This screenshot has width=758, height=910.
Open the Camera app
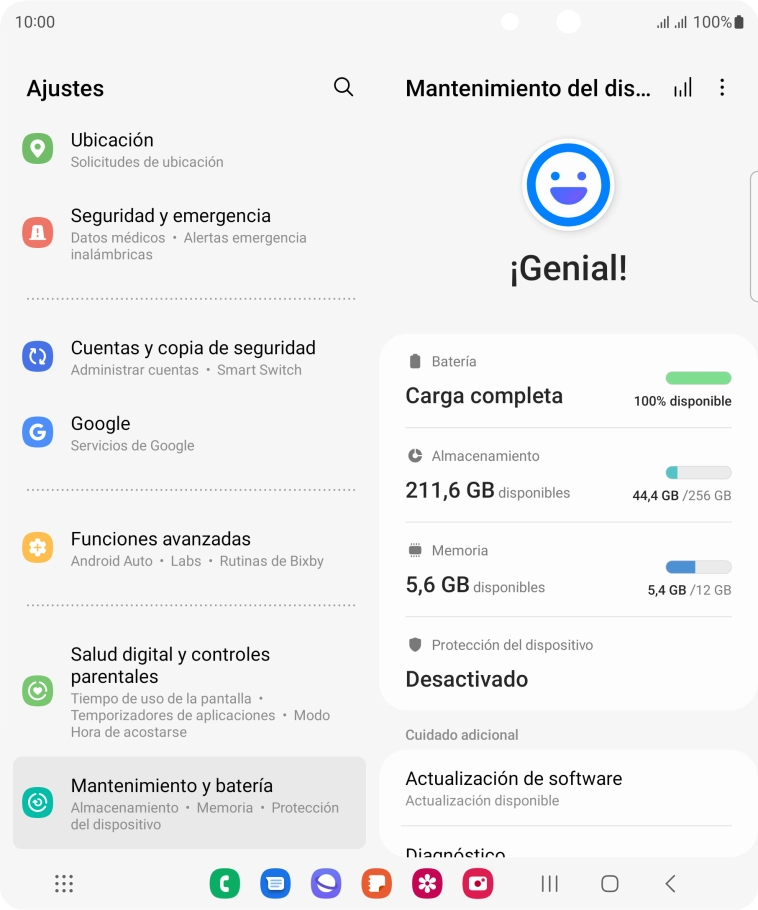click(478, 884)
